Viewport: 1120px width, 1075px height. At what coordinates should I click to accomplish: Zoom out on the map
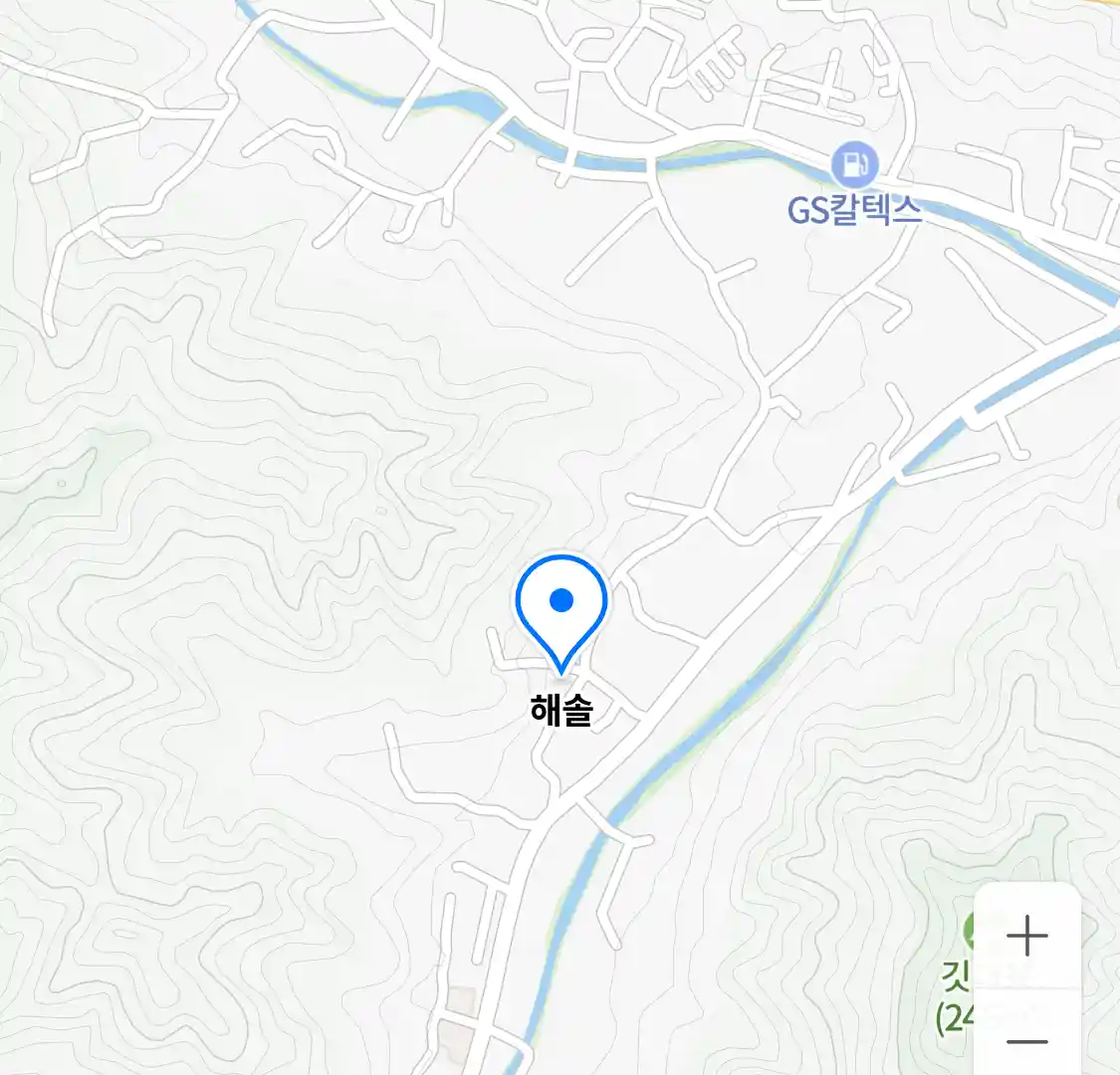pos(1026,1041)
